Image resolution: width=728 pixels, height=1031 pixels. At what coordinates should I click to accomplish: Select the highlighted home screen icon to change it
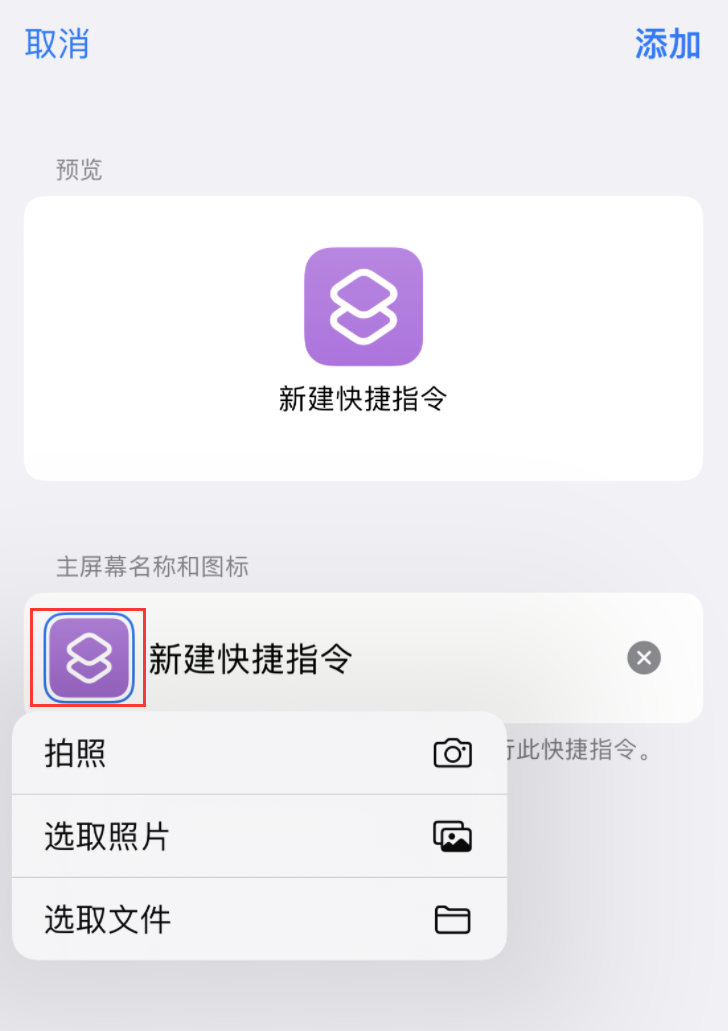pyautogui.click(x=87, y=657)
